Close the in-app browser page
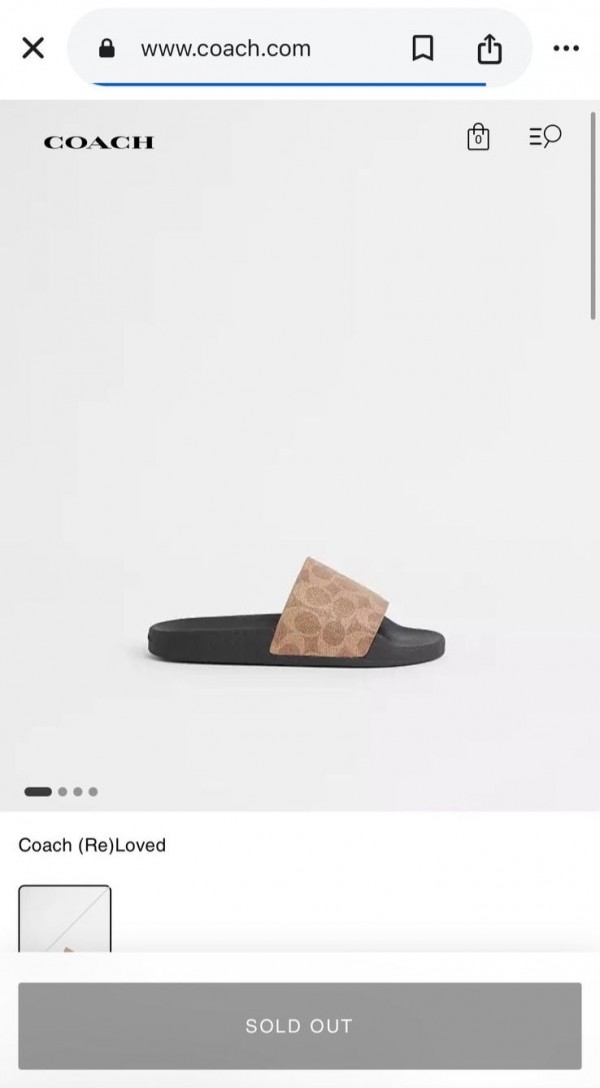The image size is (600, 1088). tap(33, 48)
